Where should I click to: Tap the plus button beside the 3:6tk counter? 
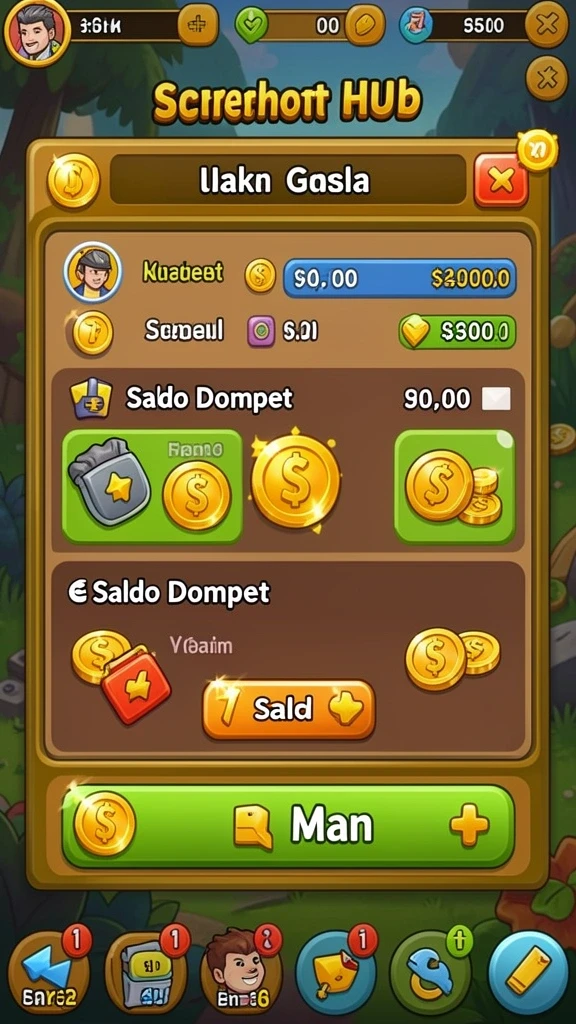click(x=197, y=25)
